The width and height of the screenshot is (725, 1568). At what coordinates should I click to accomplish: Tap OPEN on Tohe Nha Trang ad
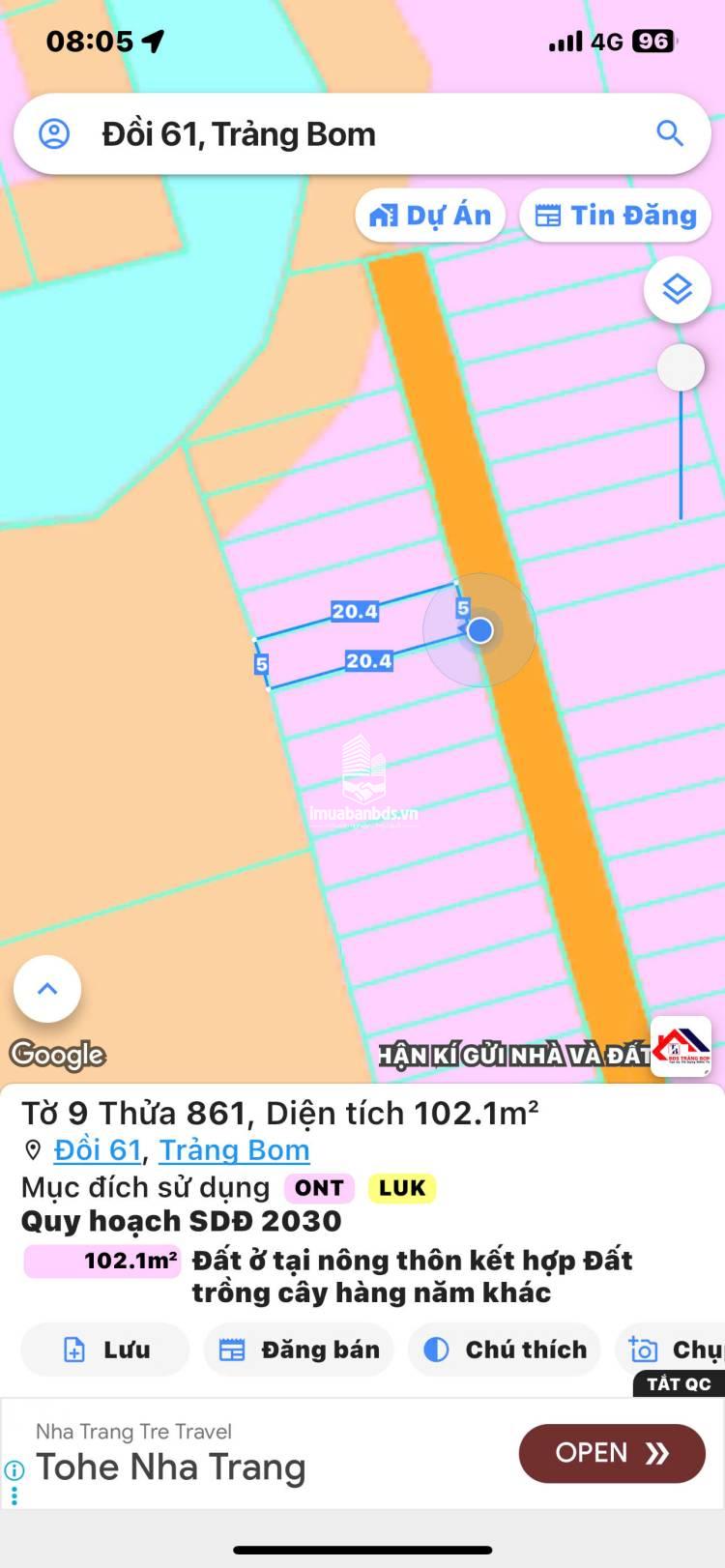pyautogui.click(x=612, y=1453)
